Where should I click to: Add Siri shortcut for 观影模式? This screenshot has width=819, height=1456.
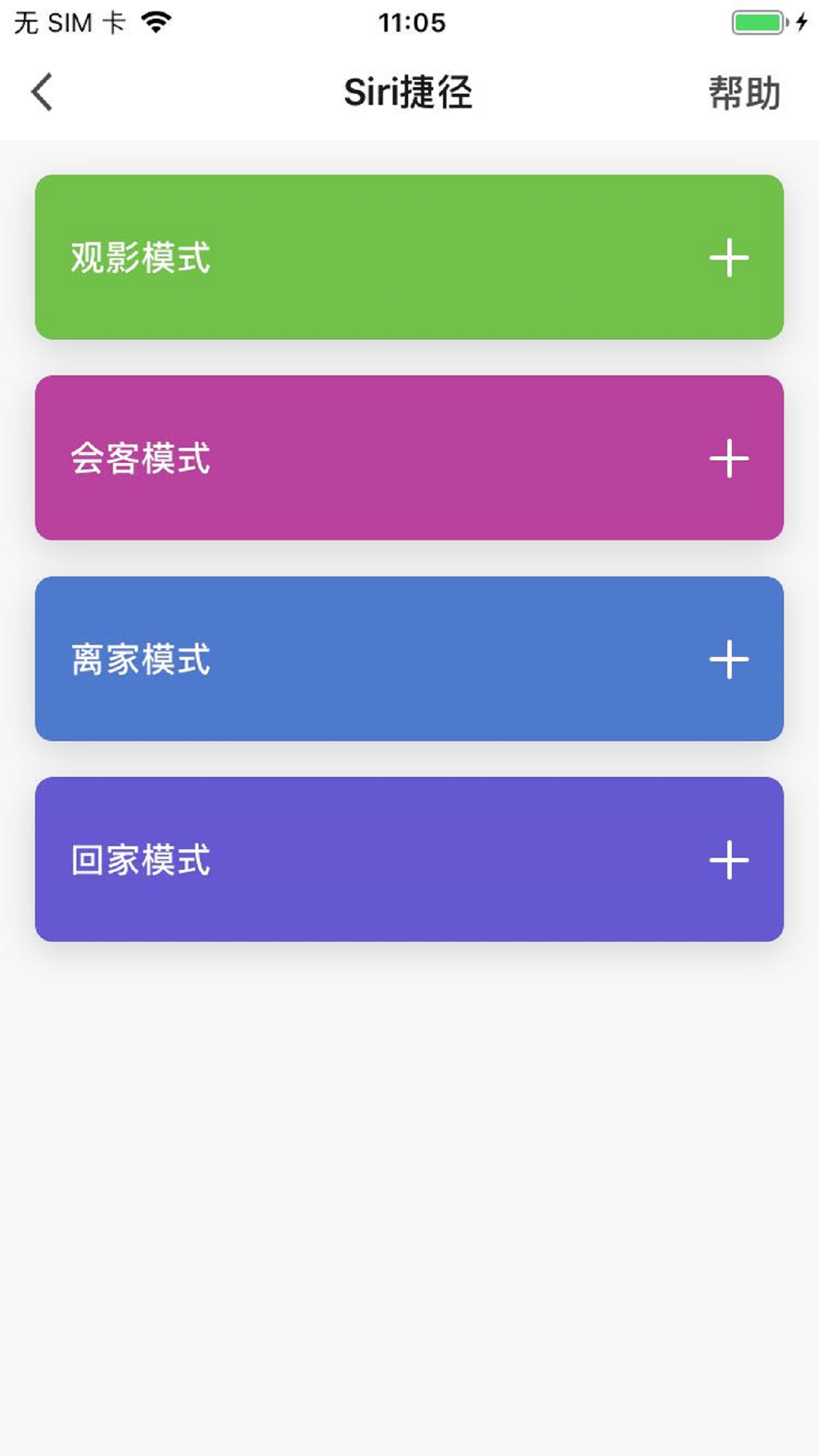coord(728,258)
